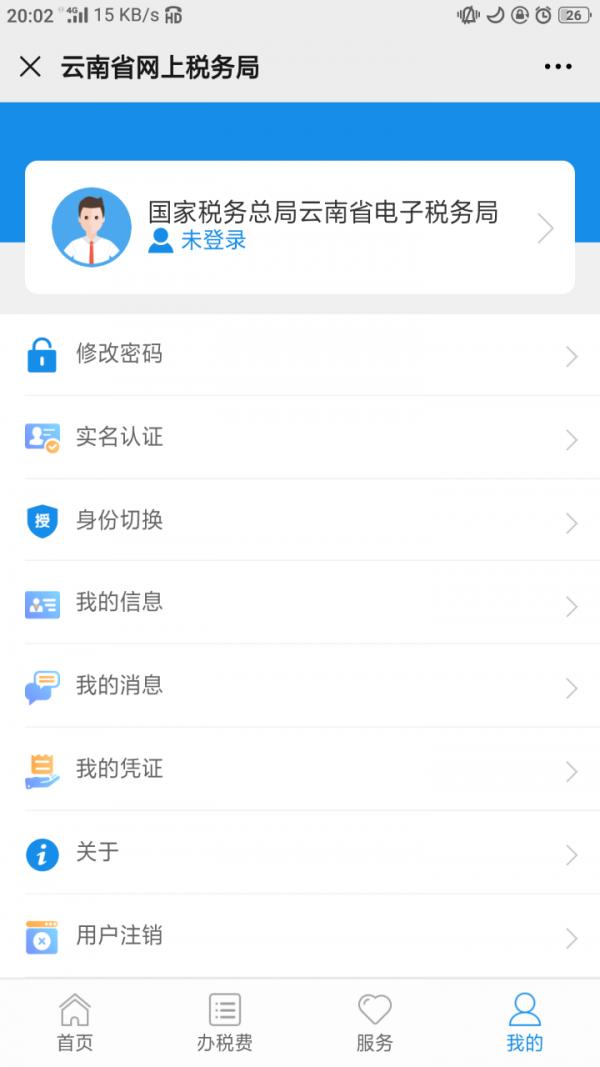
Task: Check 我的消息
Action: coord(300,687)
